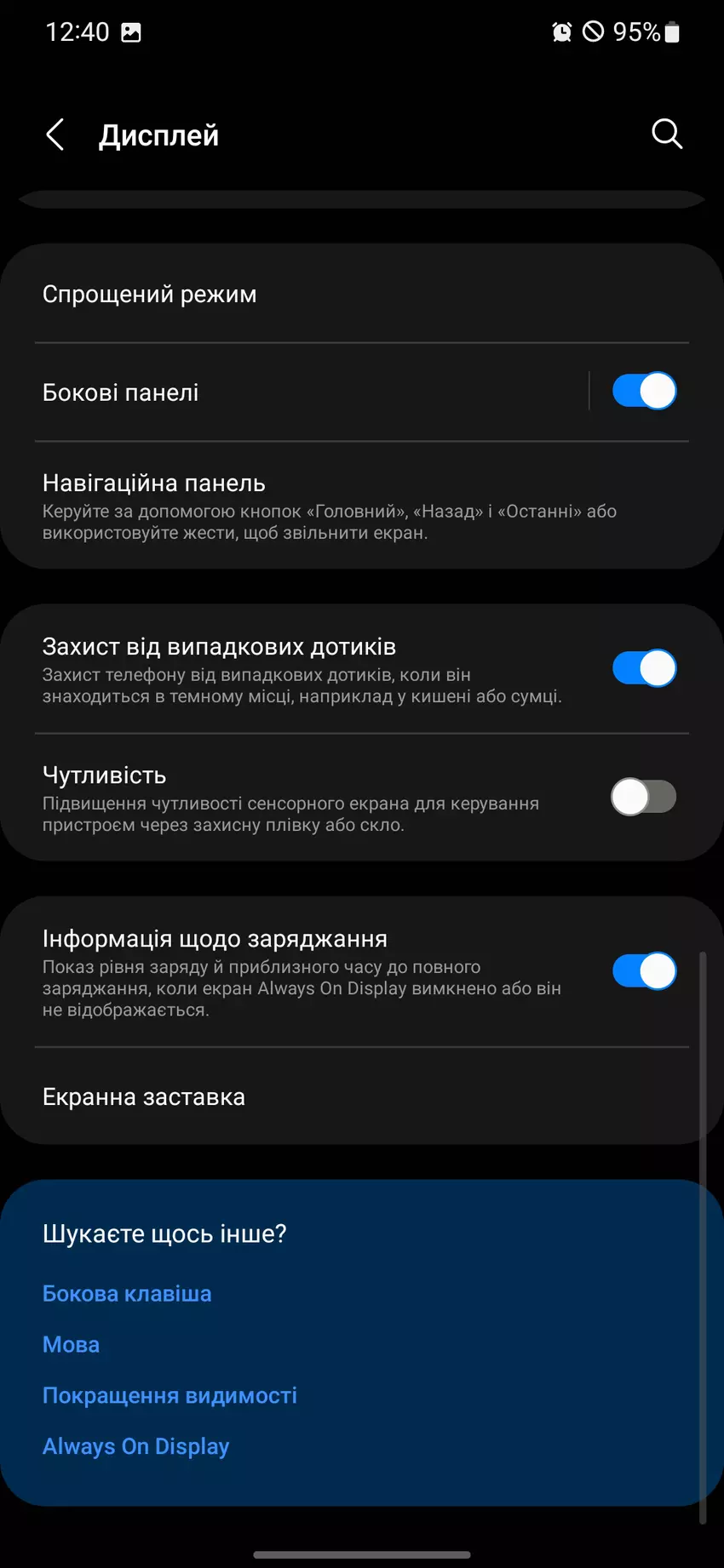Tap the Do Not Disturb status icon
This screenshot has width=724, height=1568.
pyautogui.click(x=593, y=32)
